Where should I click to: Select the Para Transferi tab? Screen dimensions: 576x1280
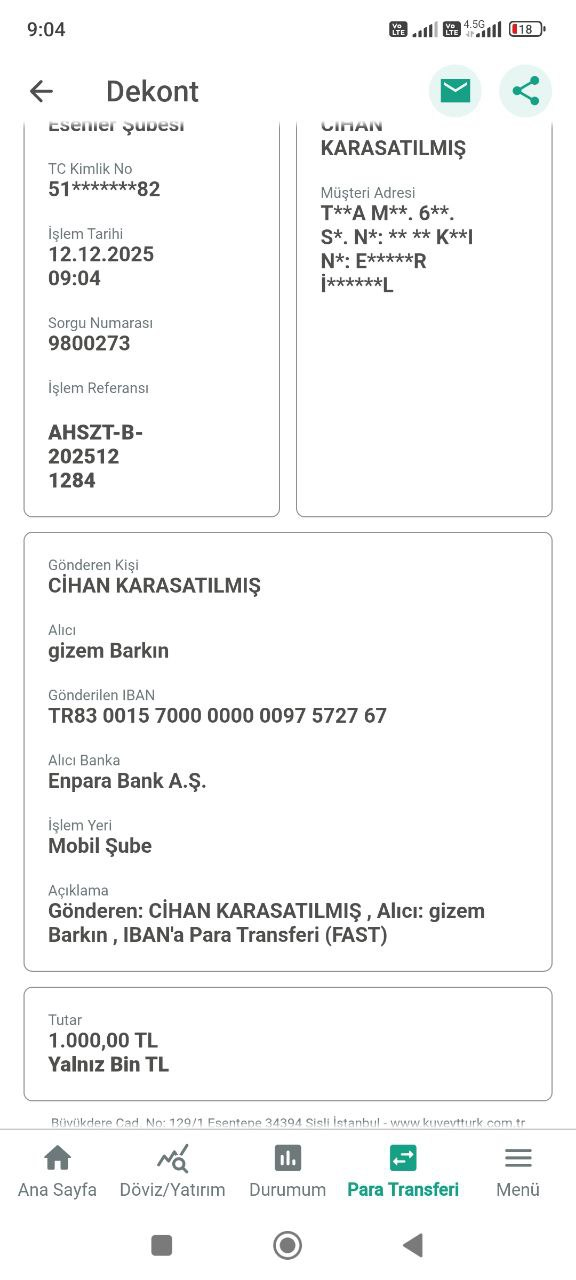pyautogui.click(x=403, y=1171)
